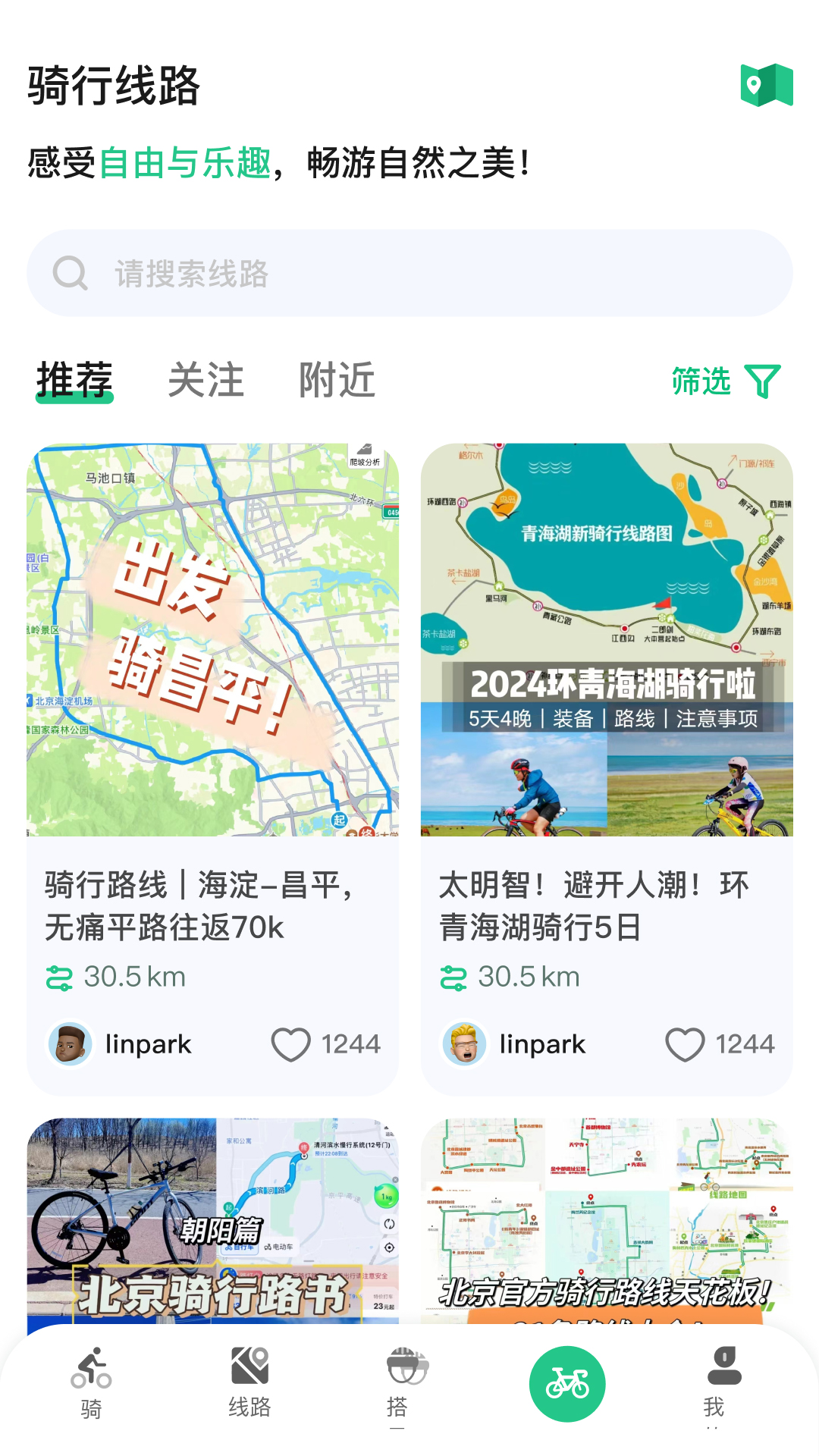
Task: Open the 筛选 filter options
Action: tap(701, 381)
